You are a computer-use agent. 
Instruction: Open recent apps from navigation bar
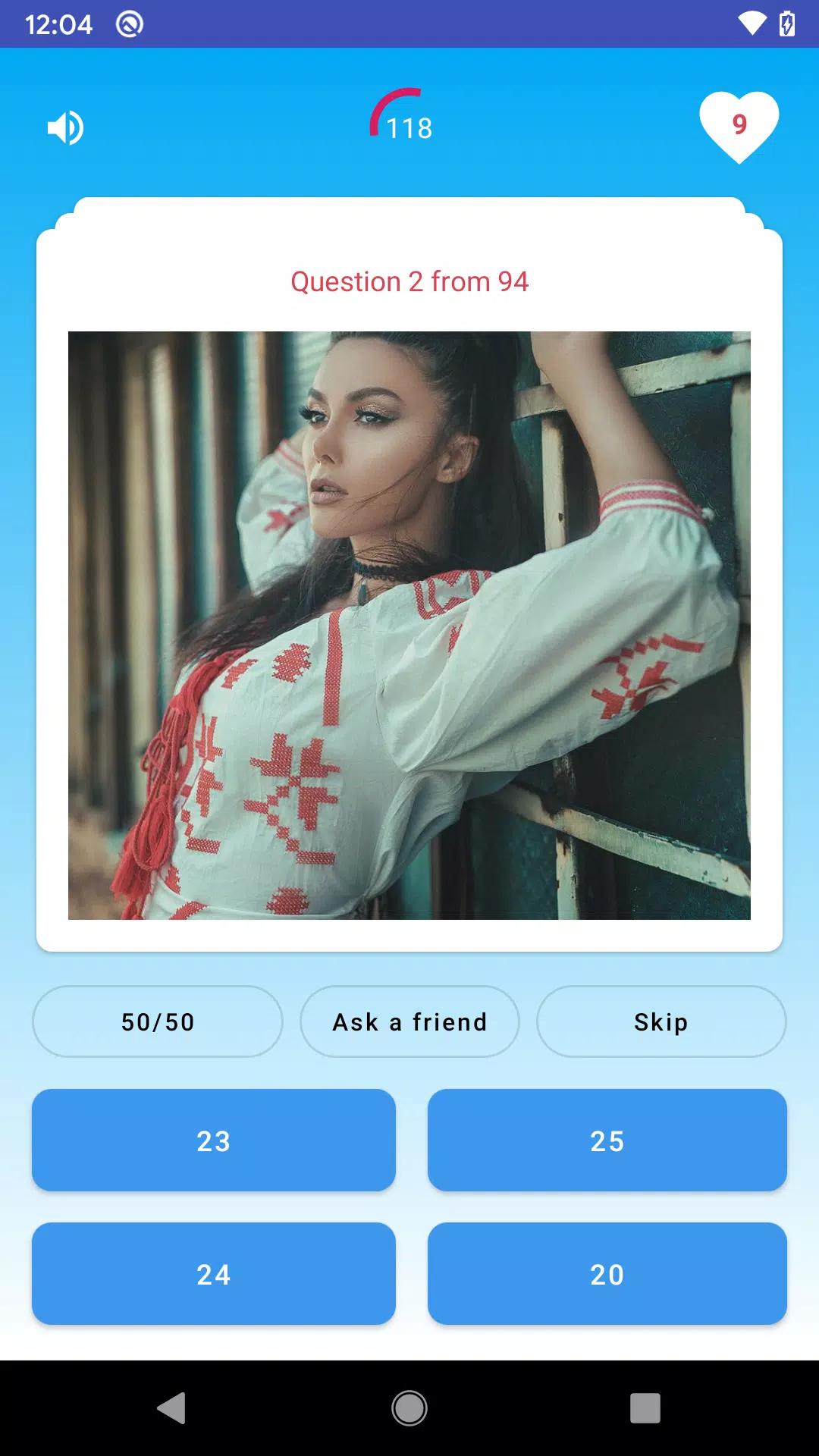tap(645, 1408)
